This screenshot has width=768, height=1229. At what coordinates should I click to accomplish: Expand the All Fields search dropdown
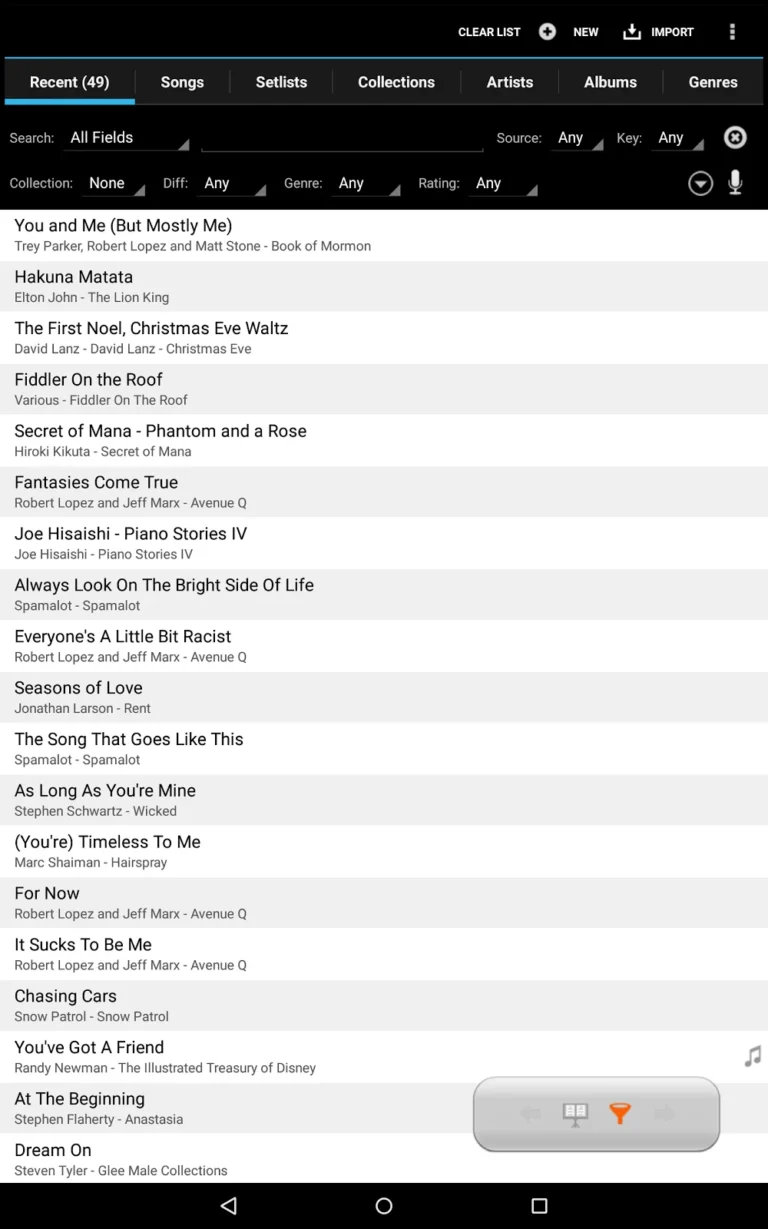pos(128,138)
